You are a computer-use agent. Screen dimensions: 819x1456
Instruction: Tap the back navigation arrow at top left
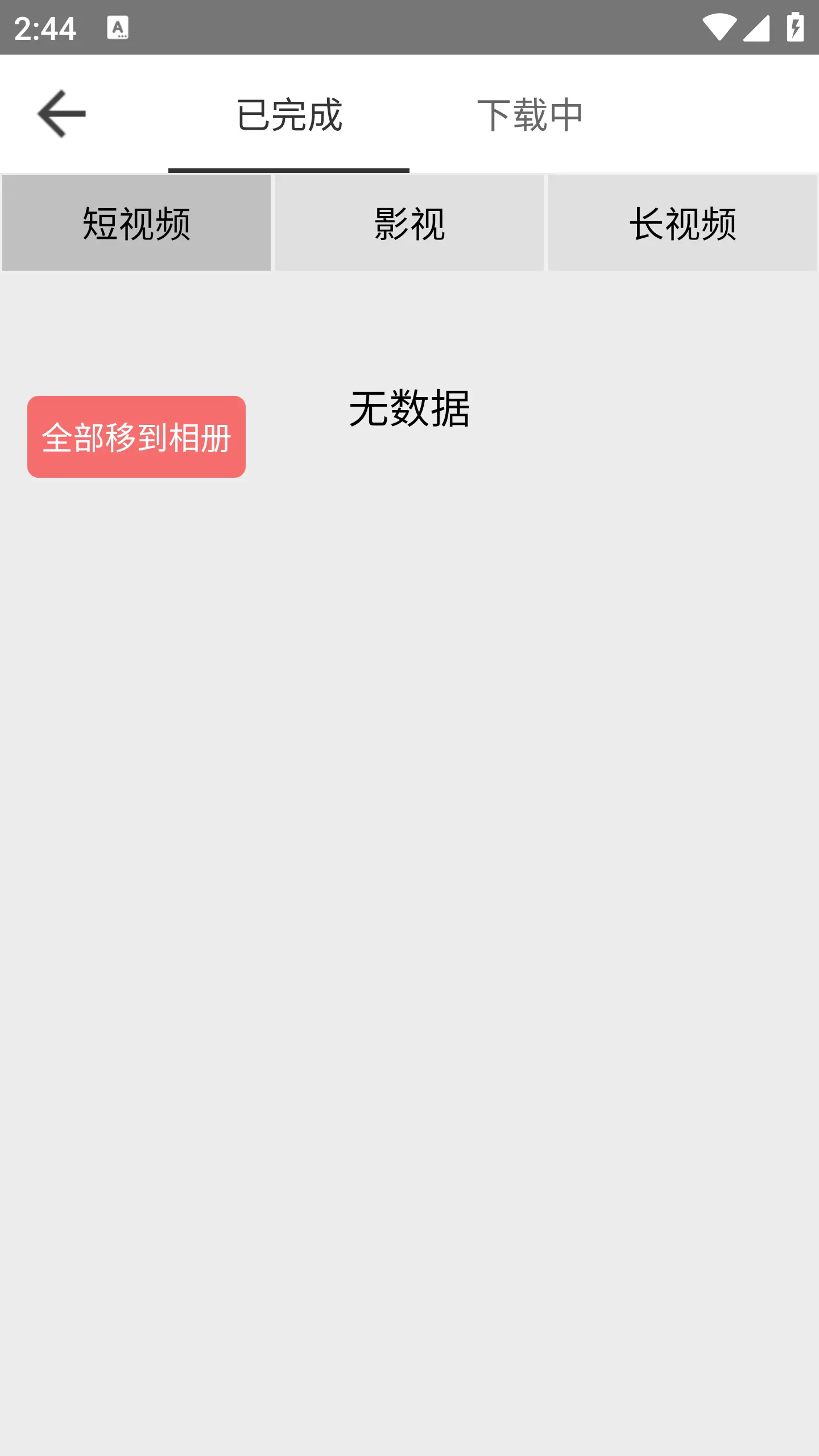(x=60, y=114)
